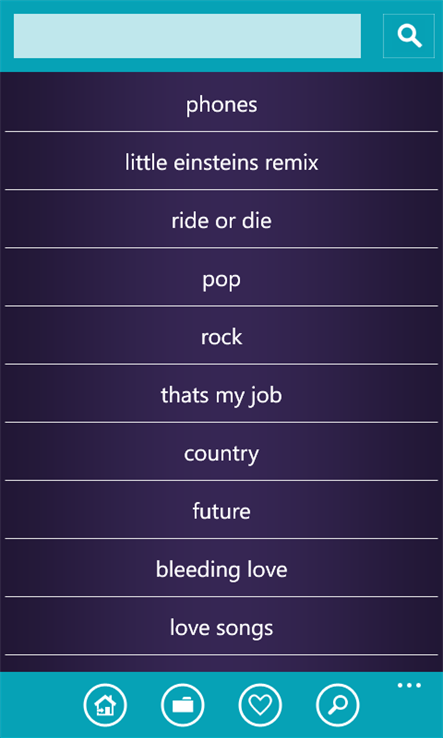Choose "love songs" from the list

tap(221, 627)
